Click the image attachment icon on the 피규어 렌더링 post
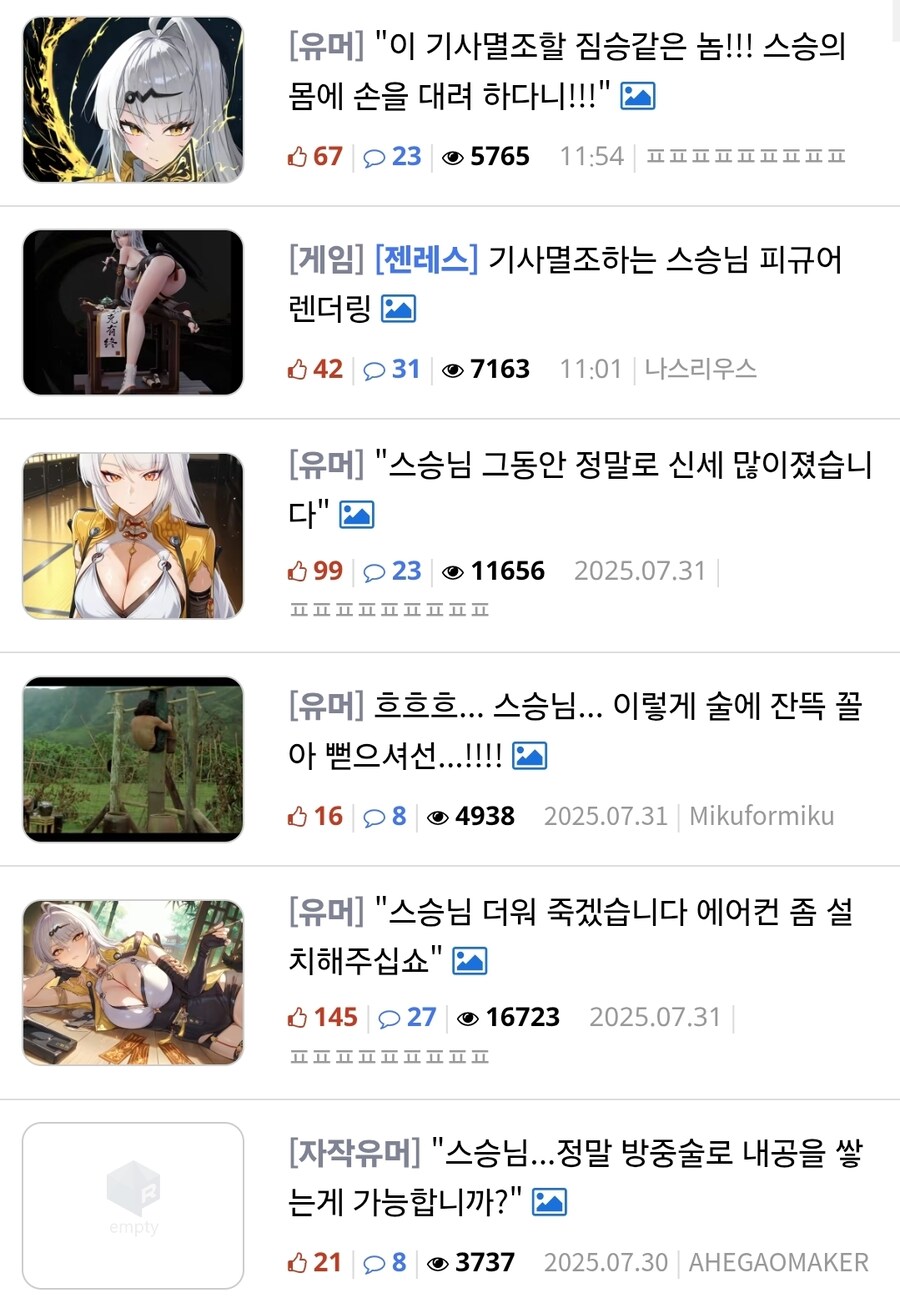This screenshot has height=1308, width=900. (x=400, y=309)
